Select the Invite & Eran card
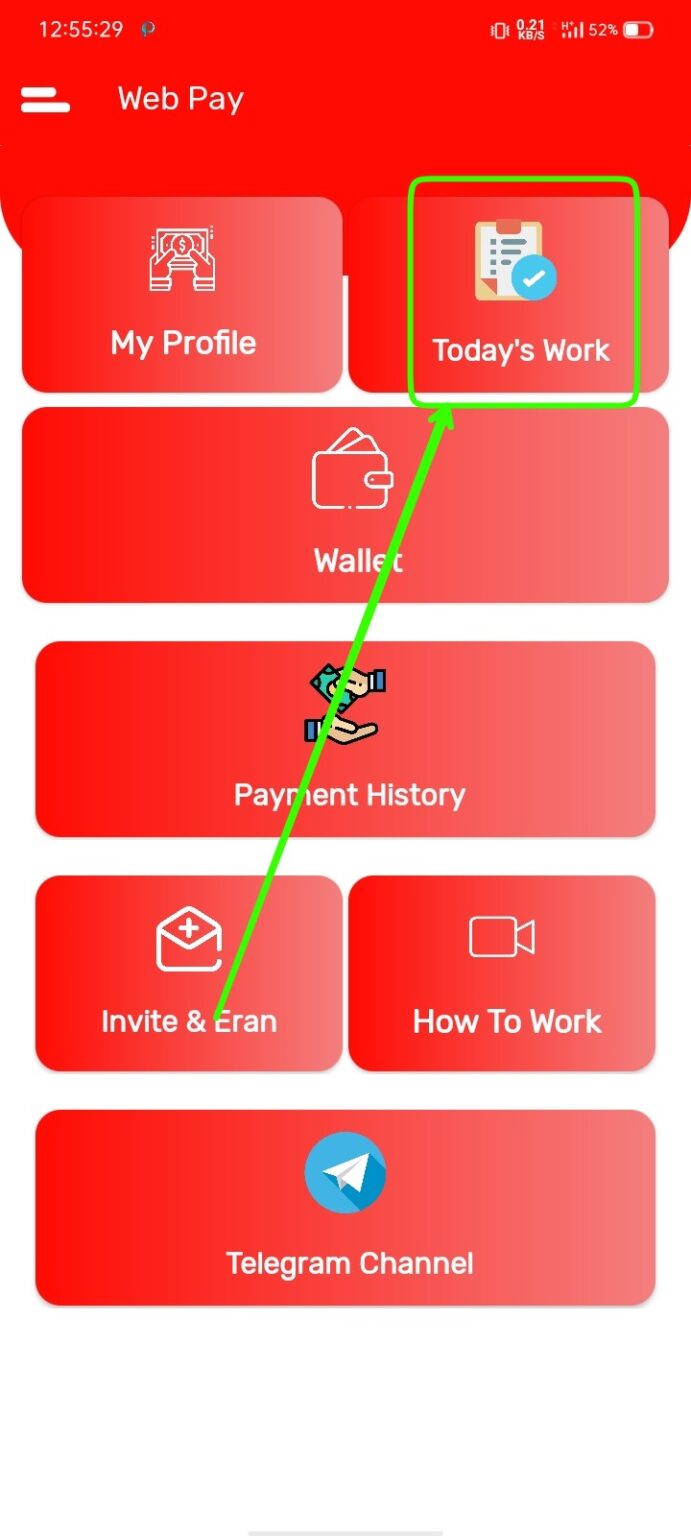Image resolution: width=691 pixels, height=1536 pixels. (189, 973)
